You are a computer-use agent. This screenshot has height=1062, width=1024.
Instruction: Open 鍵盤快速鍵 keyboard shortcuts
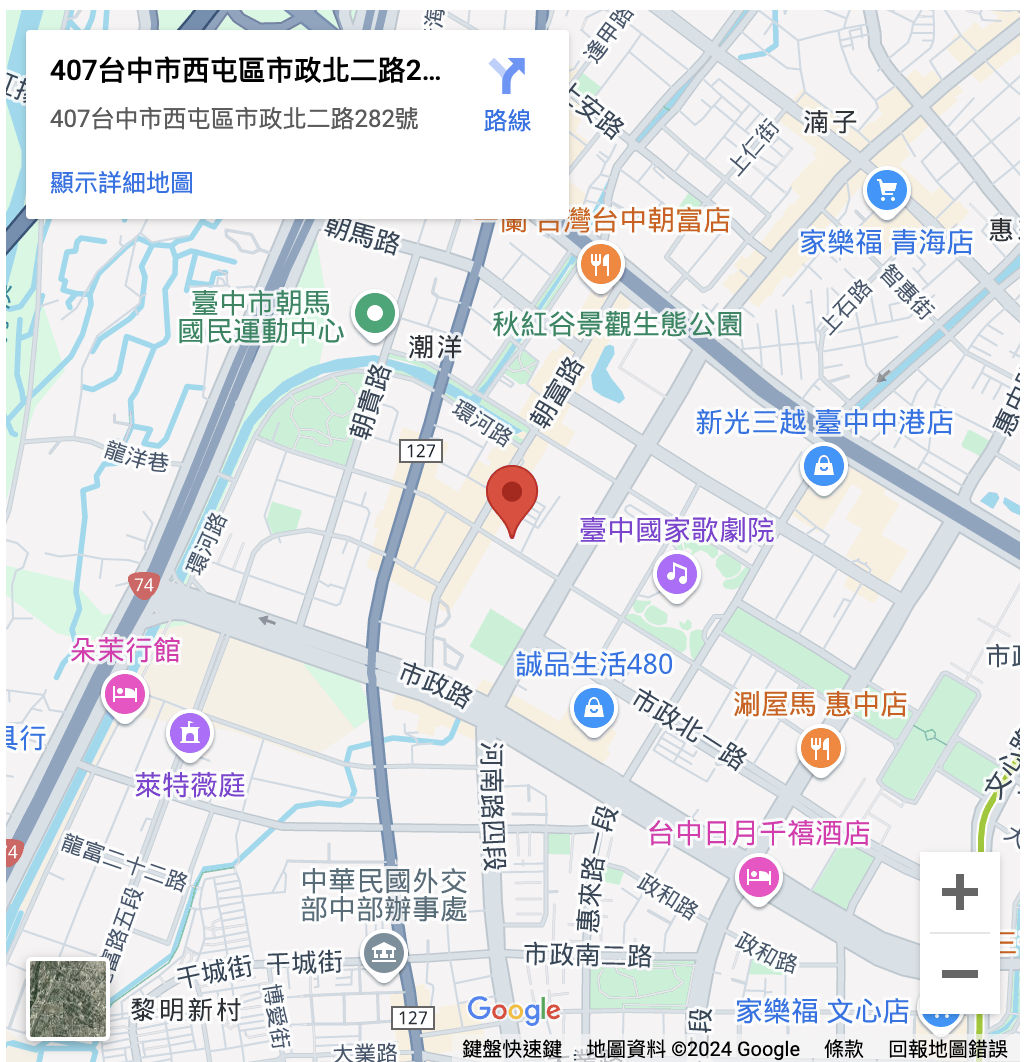512,1049
